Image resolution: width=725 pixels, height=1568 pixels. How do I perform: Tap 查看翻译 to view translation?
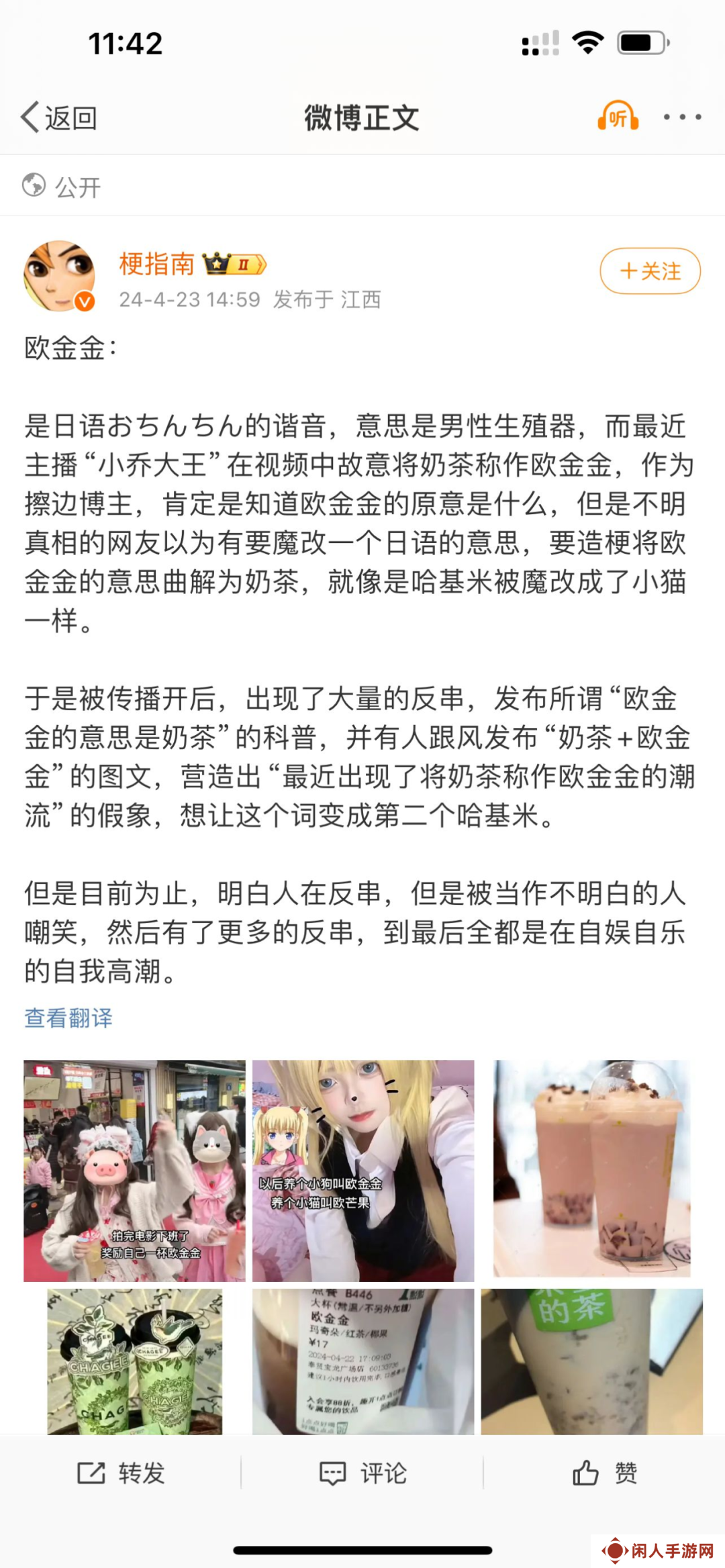point(68,1018)
